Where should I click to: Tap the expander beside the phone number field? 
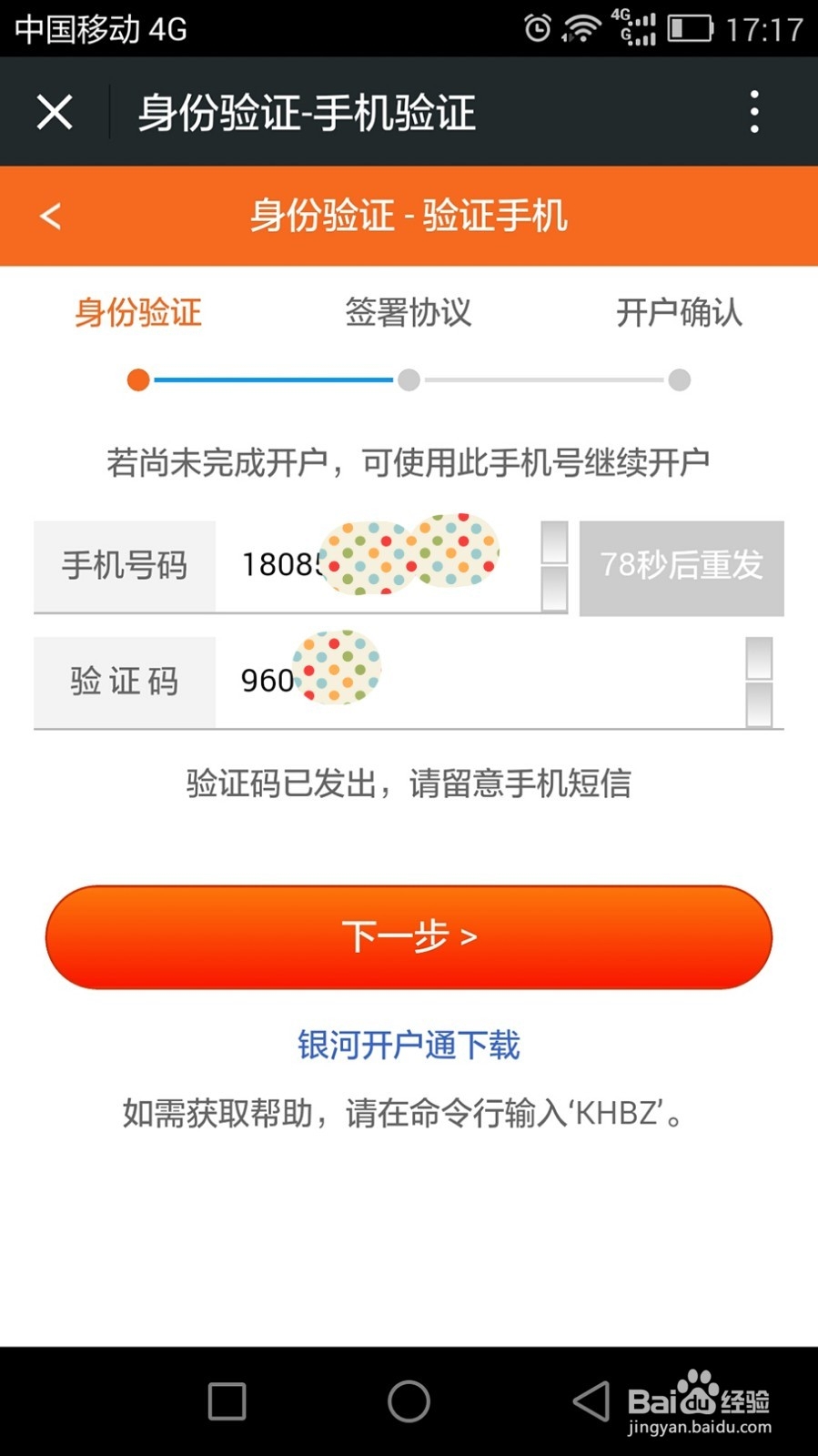click(553, 566)
